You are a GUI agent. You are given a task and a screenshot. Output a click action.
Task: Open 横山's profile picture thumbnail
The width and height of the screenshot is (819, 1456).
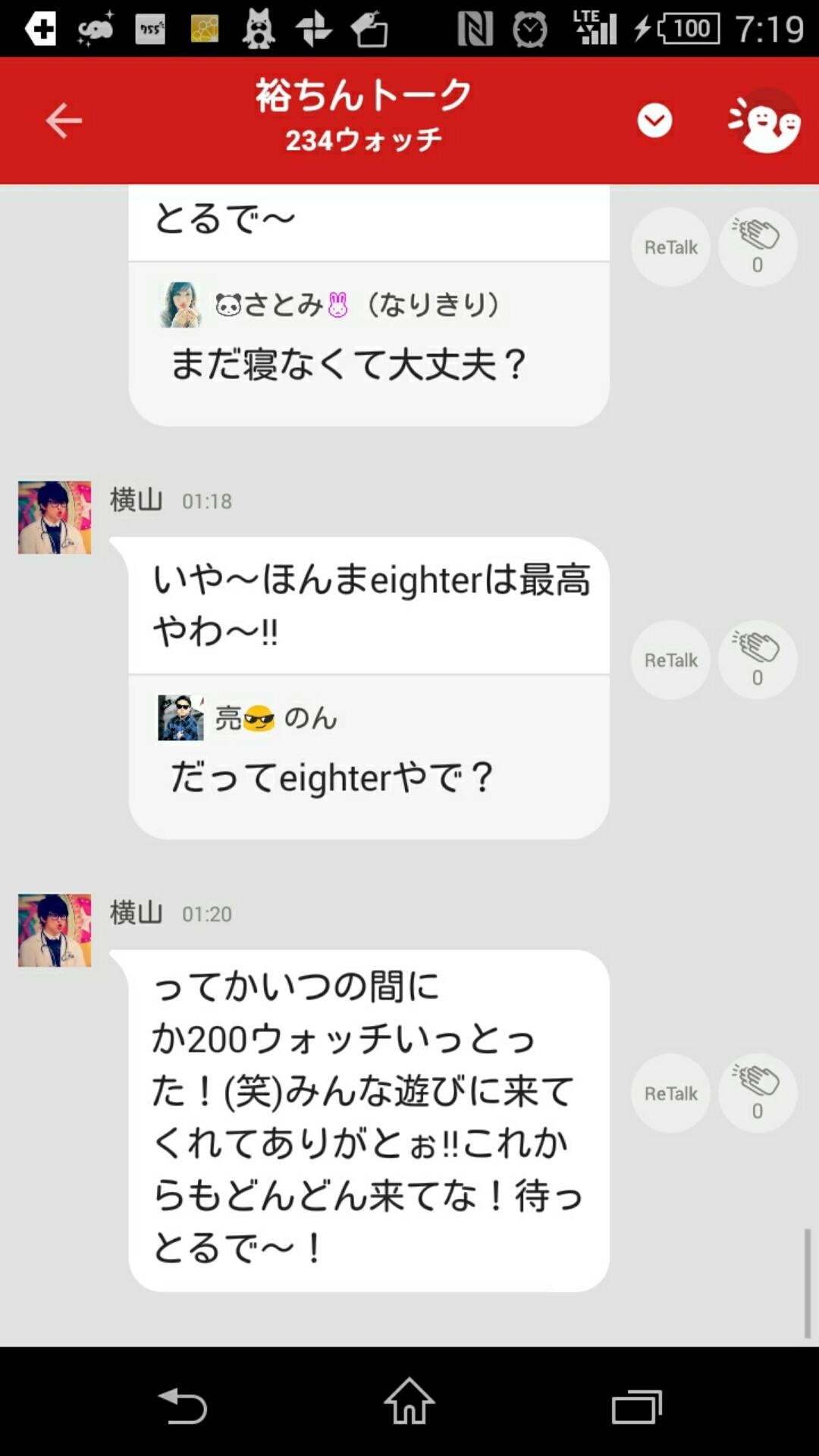click(x=54, y=516)
